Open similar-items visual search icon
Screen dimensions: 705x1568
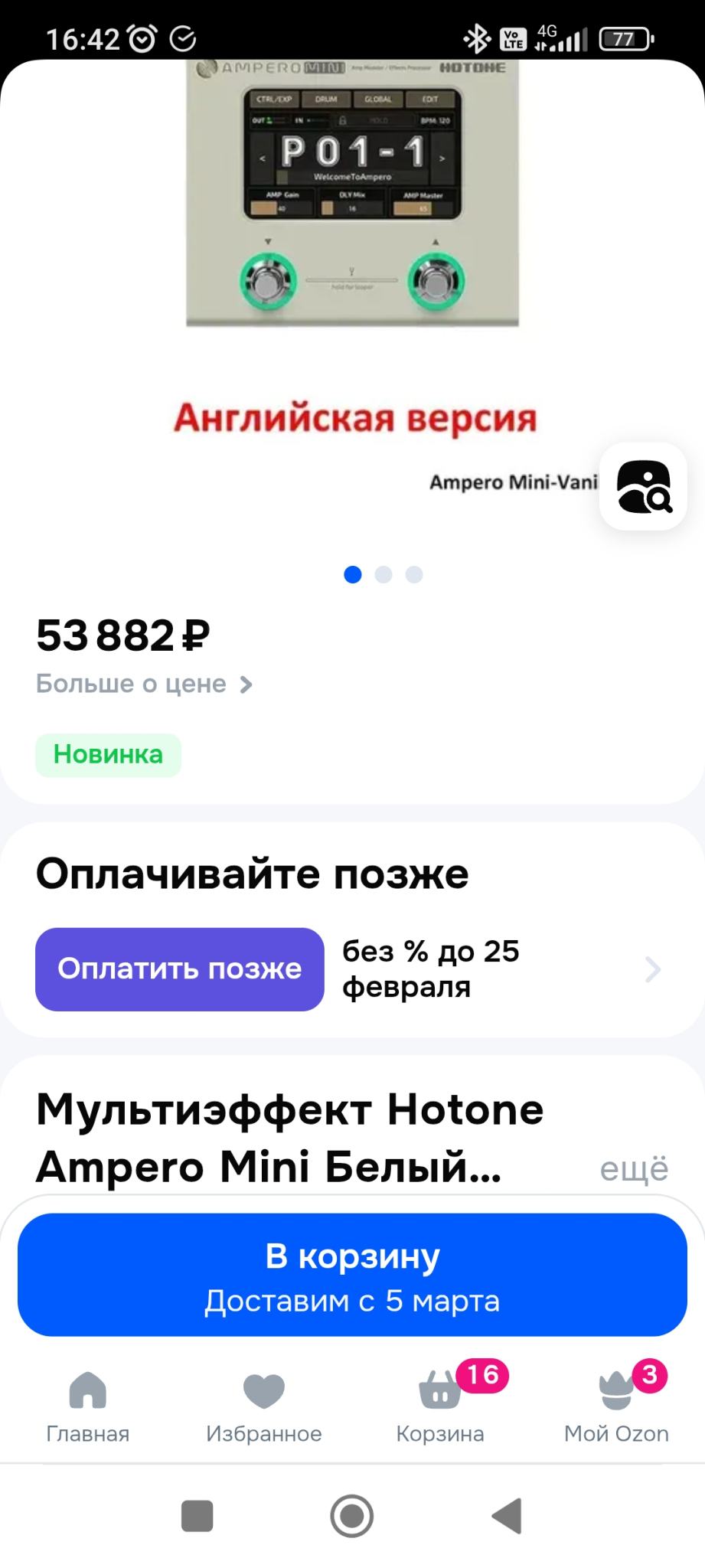click(x=644, y=486)
